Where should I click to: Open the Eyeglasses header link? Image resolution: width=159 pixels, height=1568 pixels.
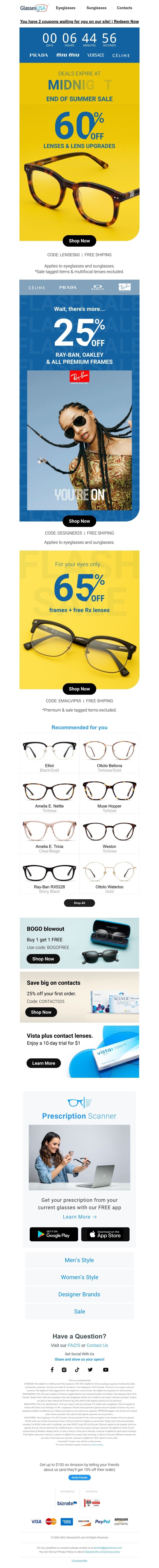[x=66, y=8]
